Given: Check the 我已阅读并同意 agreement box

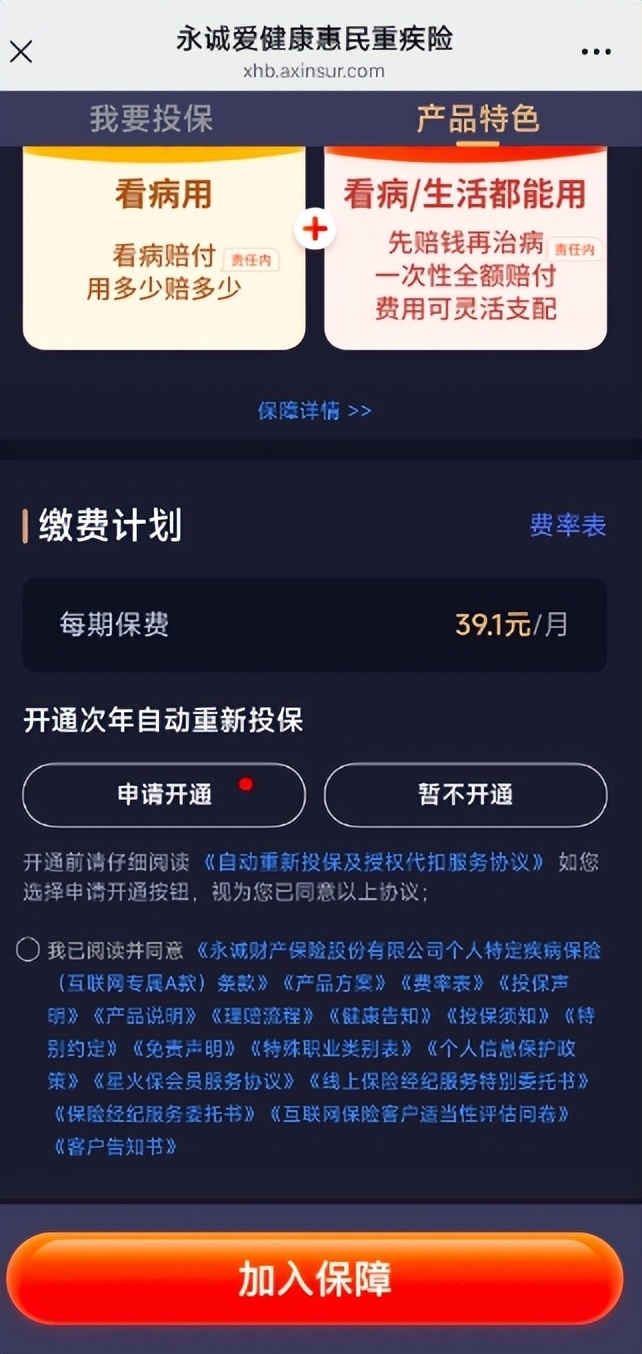Looking at the screenshot, I should click(x=28, y=950).
